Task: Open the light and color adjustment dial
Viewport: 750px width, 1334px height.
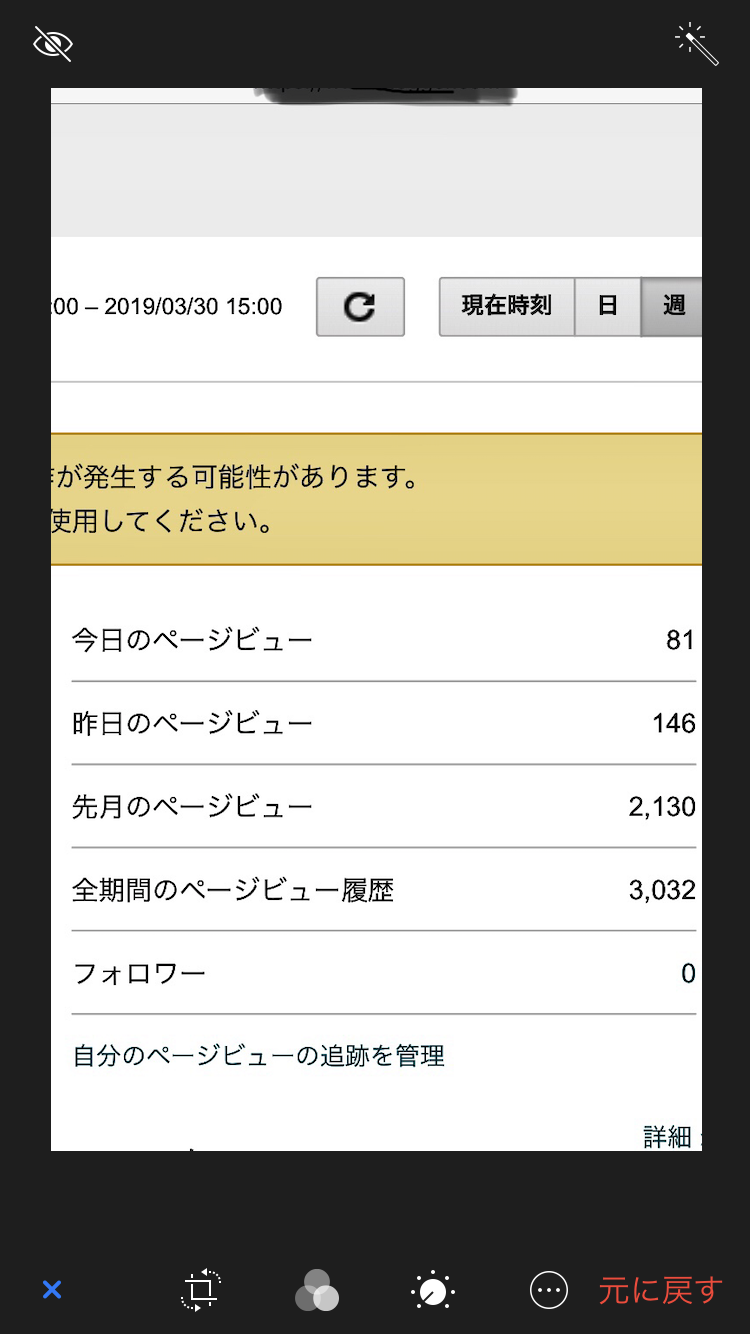Action: (x=433, y=1291)
